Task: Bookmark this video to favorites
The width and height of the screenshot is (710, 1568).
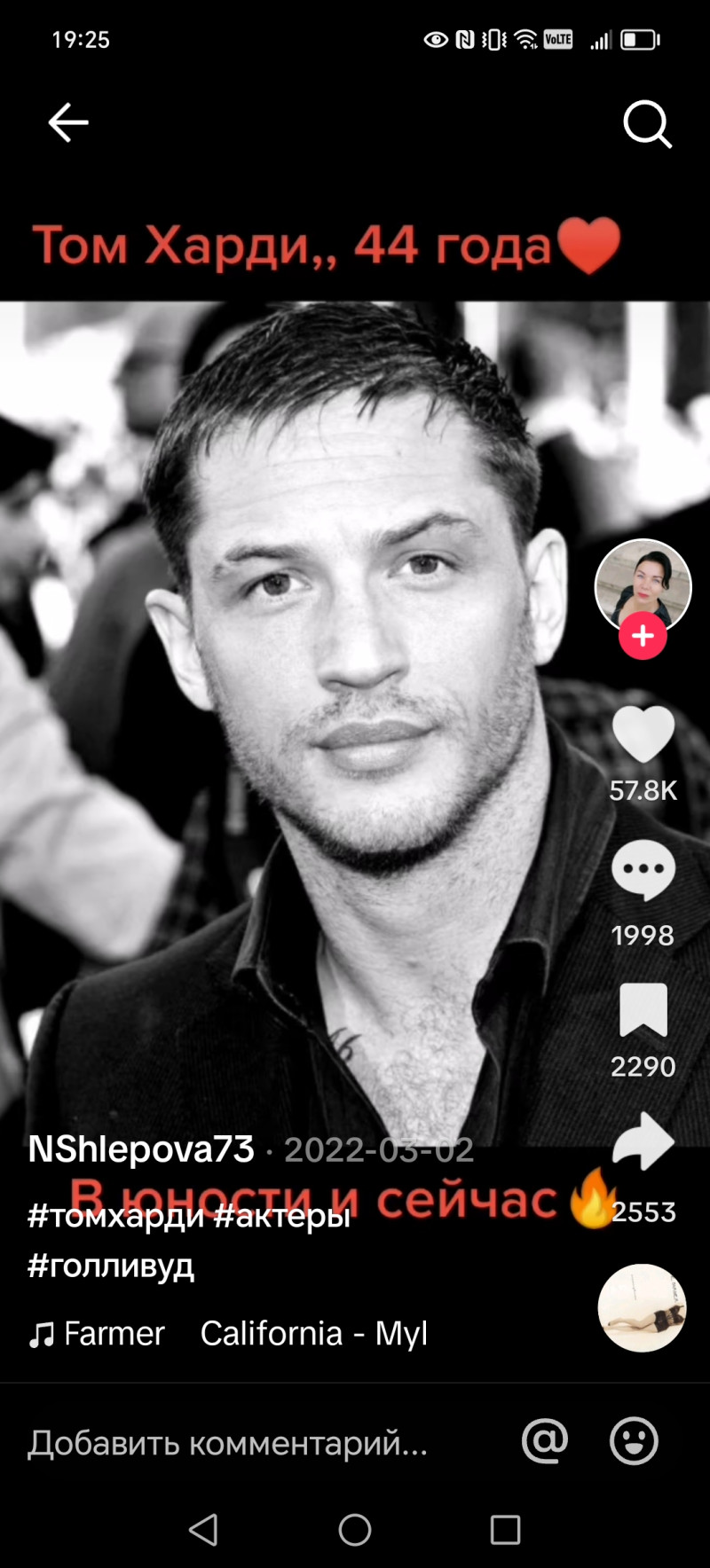Action: 643,1010
